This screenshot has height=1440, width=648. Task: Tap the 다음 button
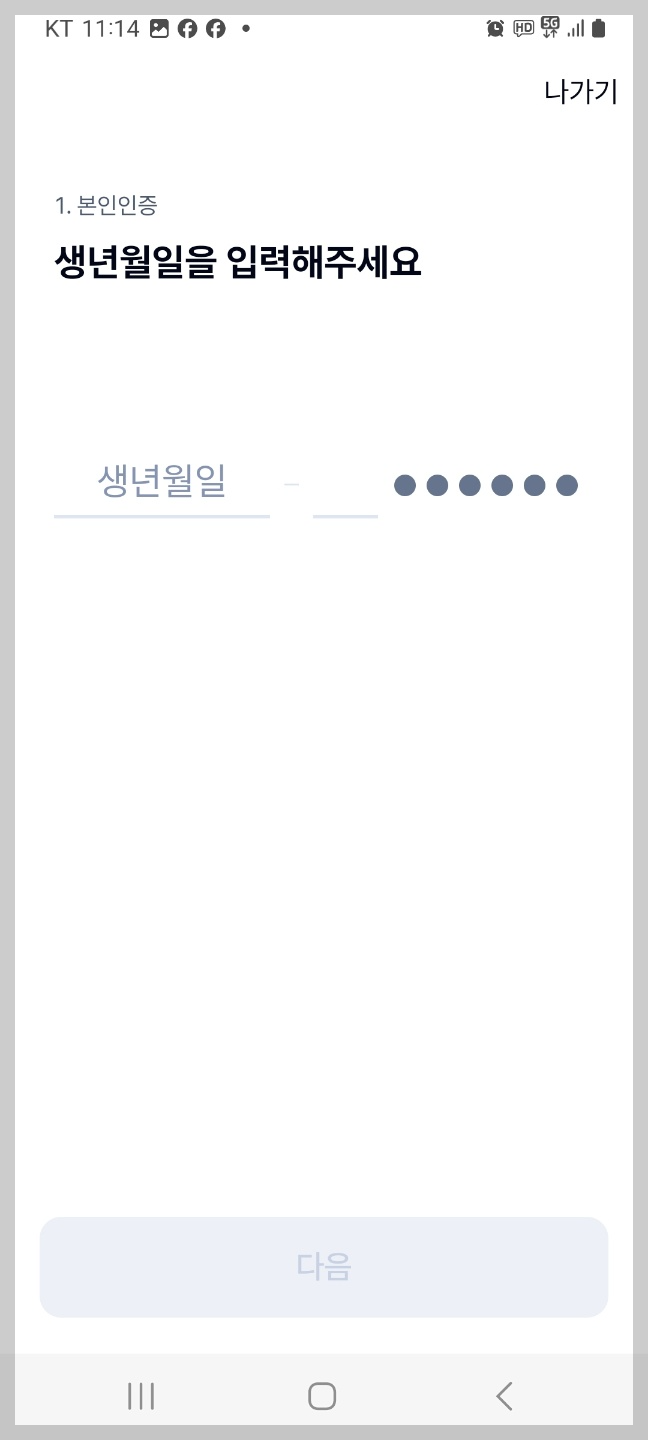point(324,1267)
